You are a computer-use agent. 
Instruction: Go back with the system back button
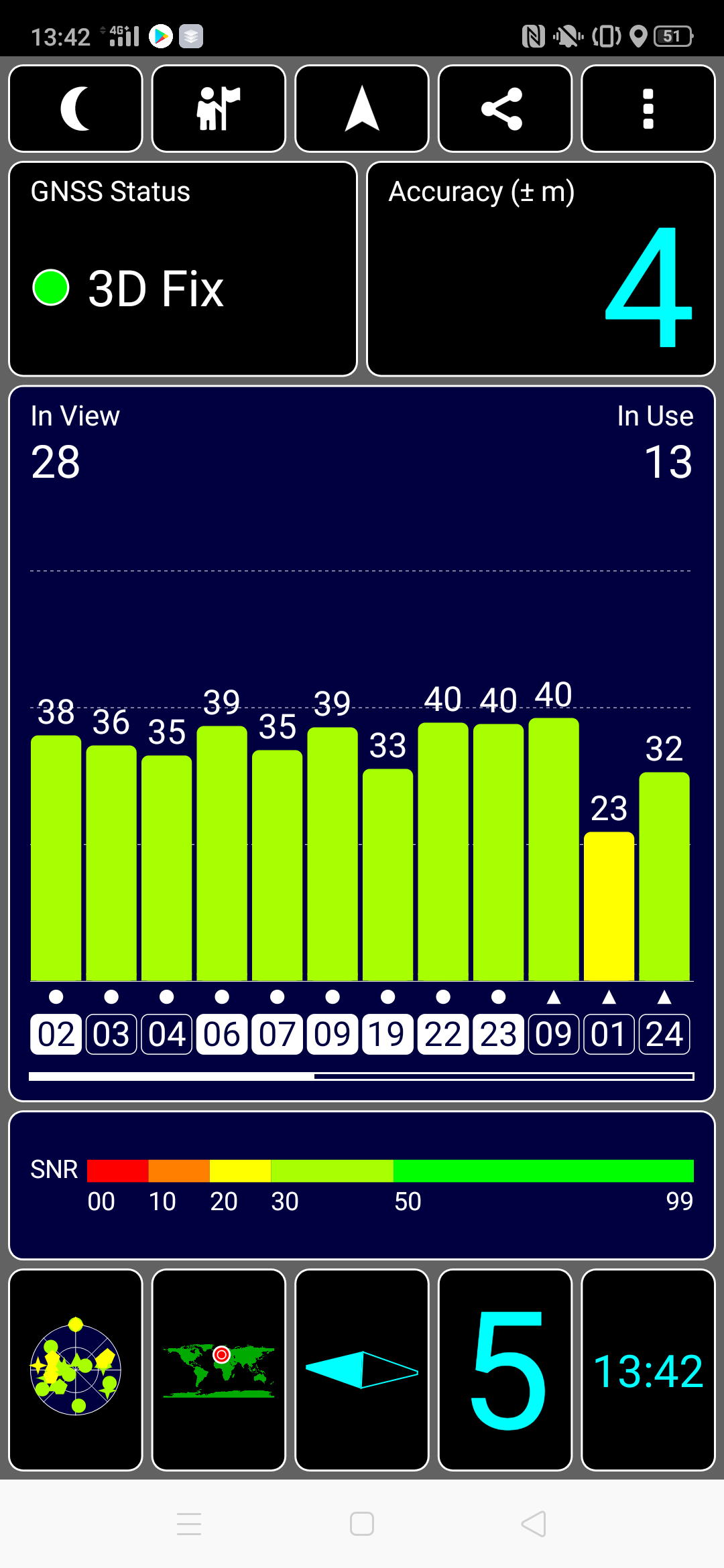(534, 1524)
